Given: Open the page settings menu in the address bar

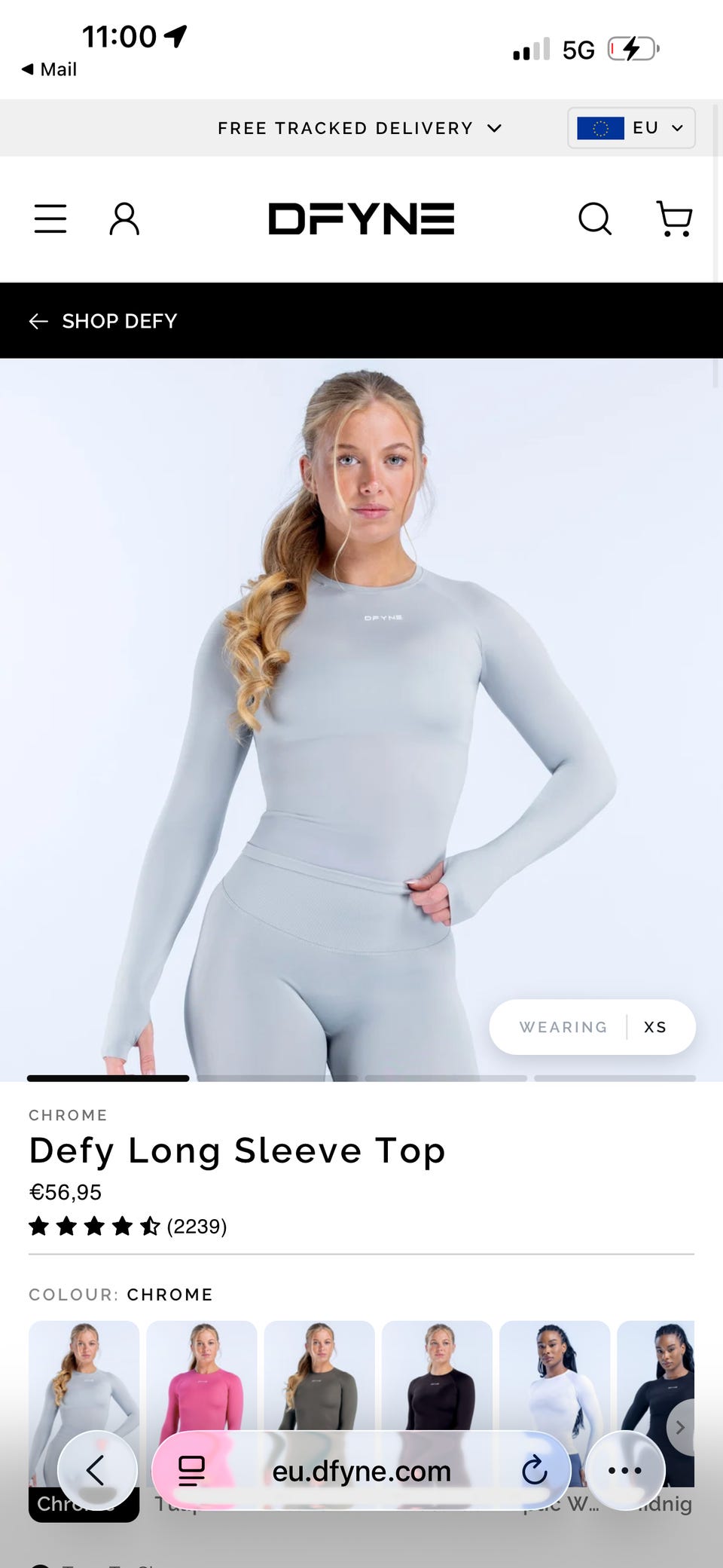Looking at the screenshot, I should (191, 1471).
